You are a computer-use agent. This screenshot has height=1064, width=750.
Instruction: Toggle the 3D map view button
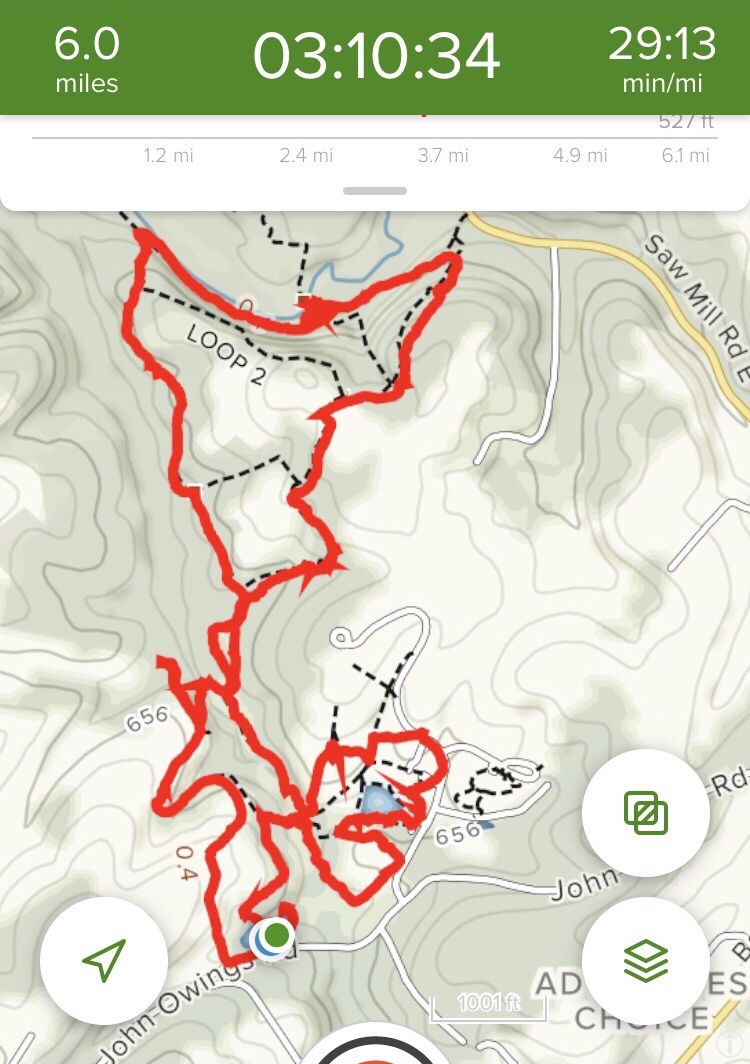(646, 813)
